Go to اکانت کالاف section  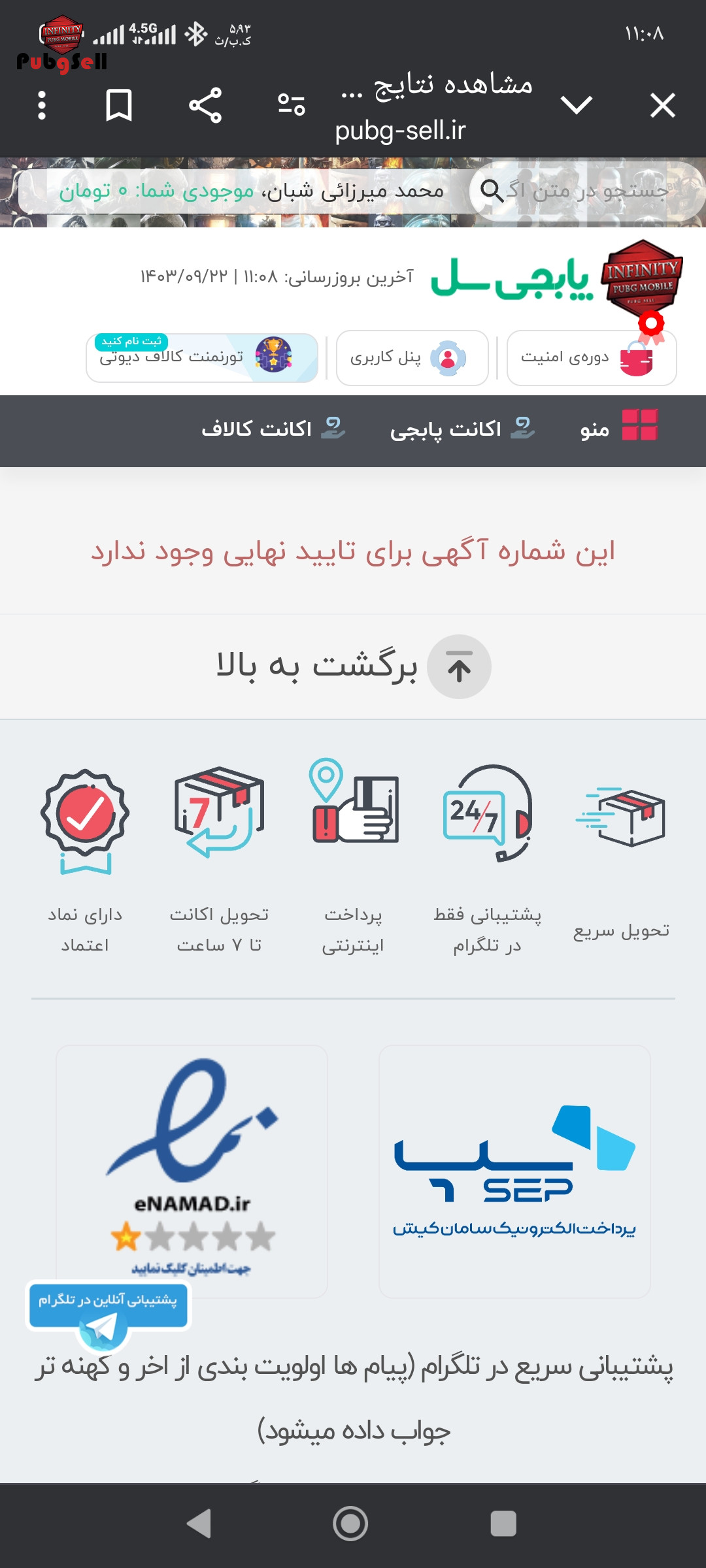pos(273,429)
